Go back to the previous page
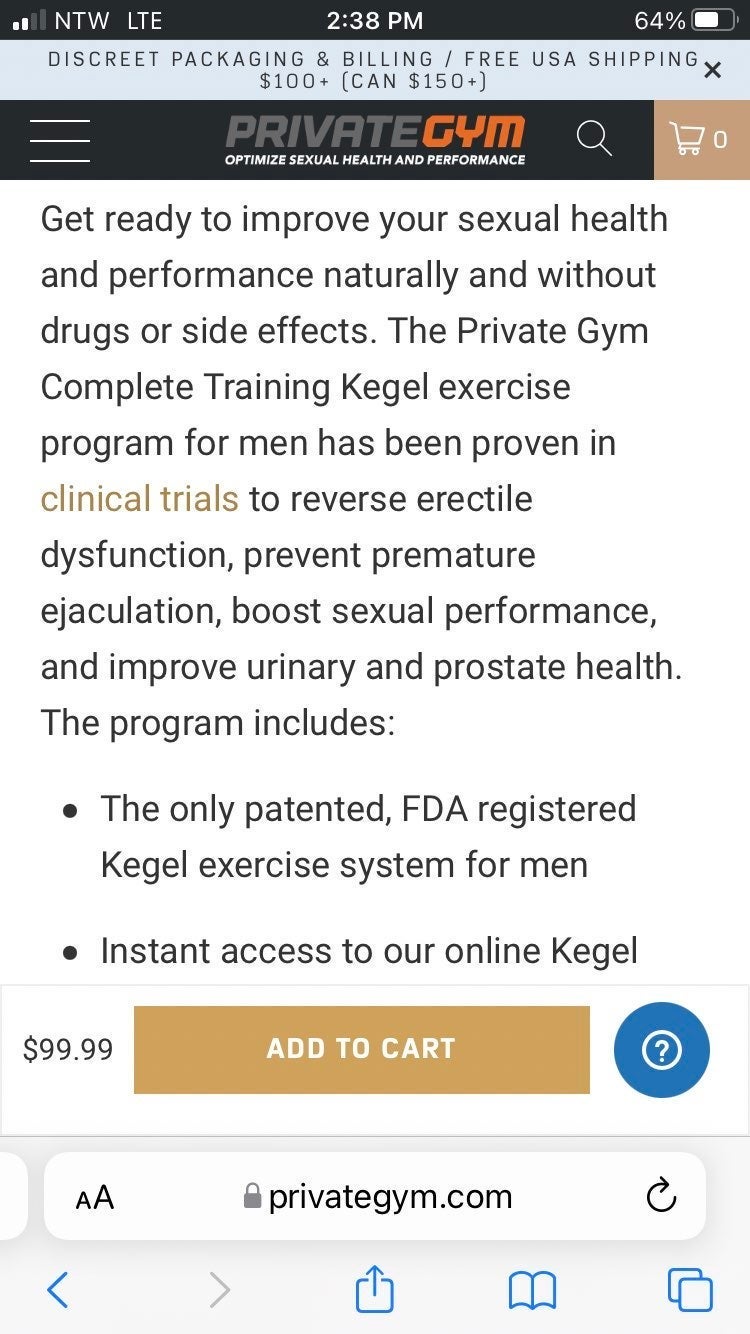This screenshot has width=750, height=1334. click(57, 1290)
